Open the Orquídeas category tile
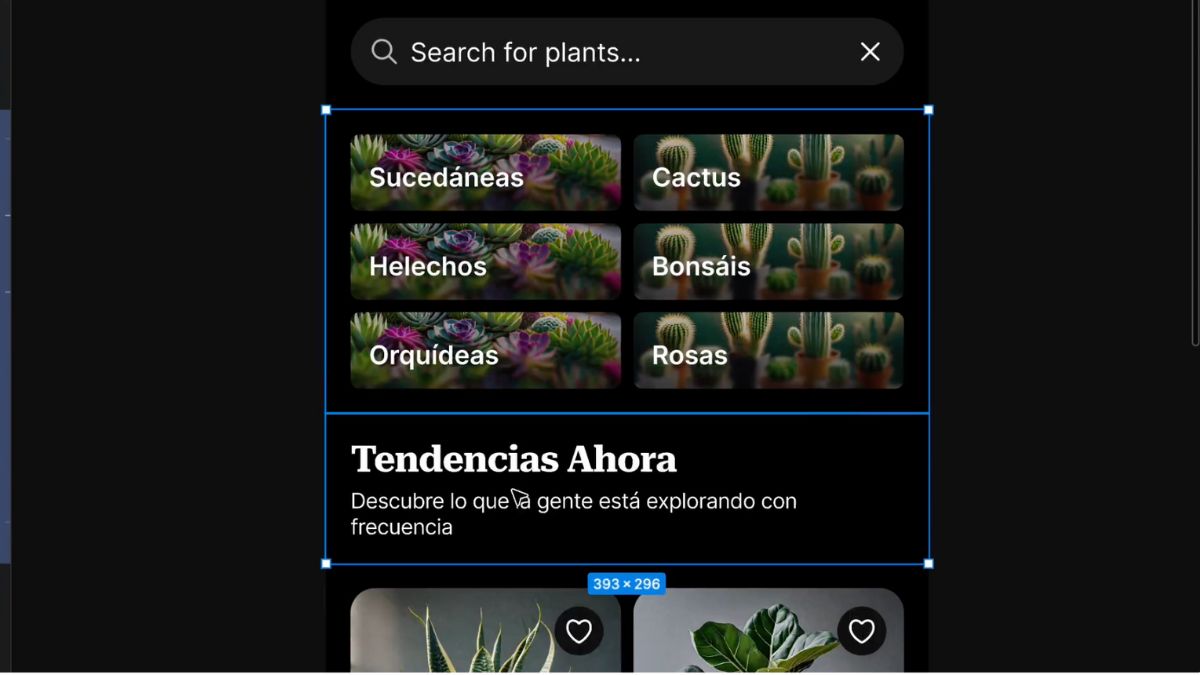The image size is (1200, 675). tap(485, 351)
